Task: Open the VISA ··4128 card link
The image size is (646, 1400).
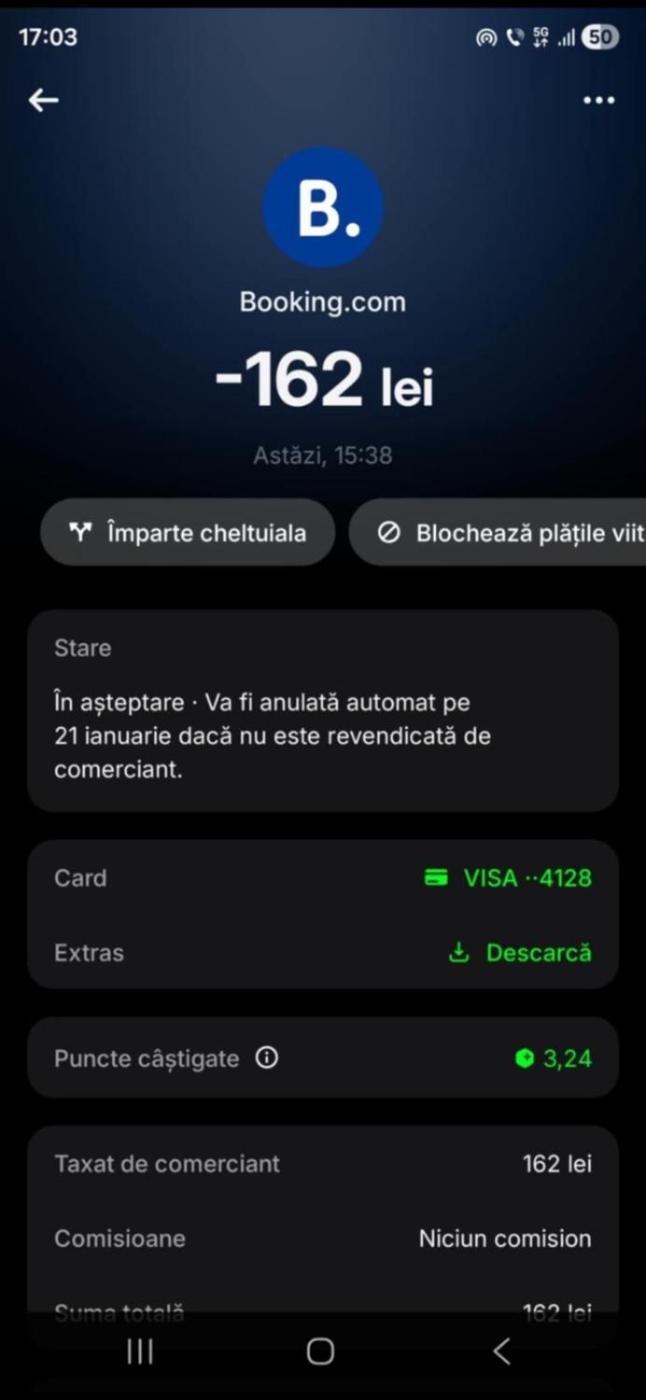Action: click(508, 878)
